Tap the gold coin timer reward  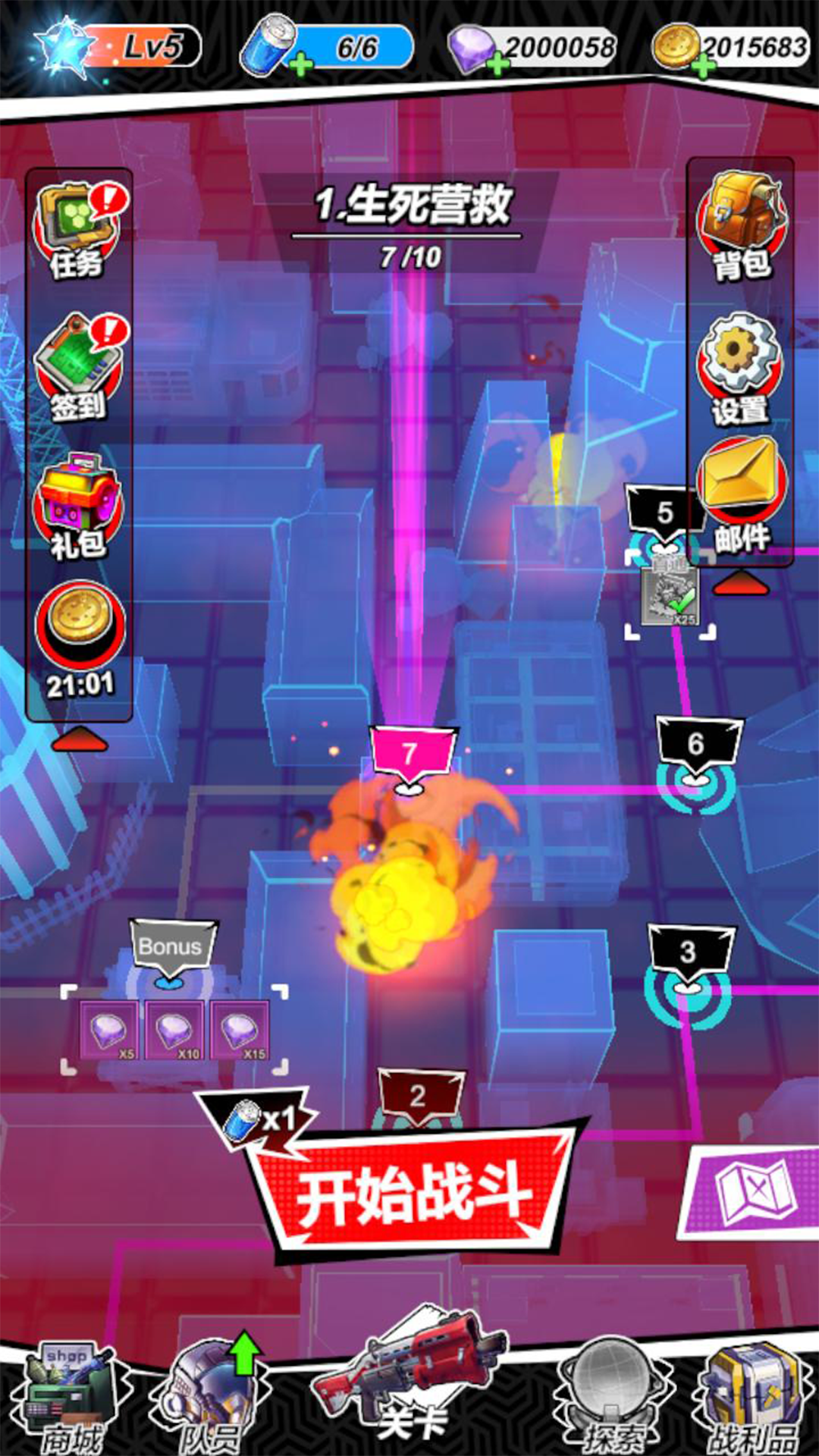(x=80, y=637)
